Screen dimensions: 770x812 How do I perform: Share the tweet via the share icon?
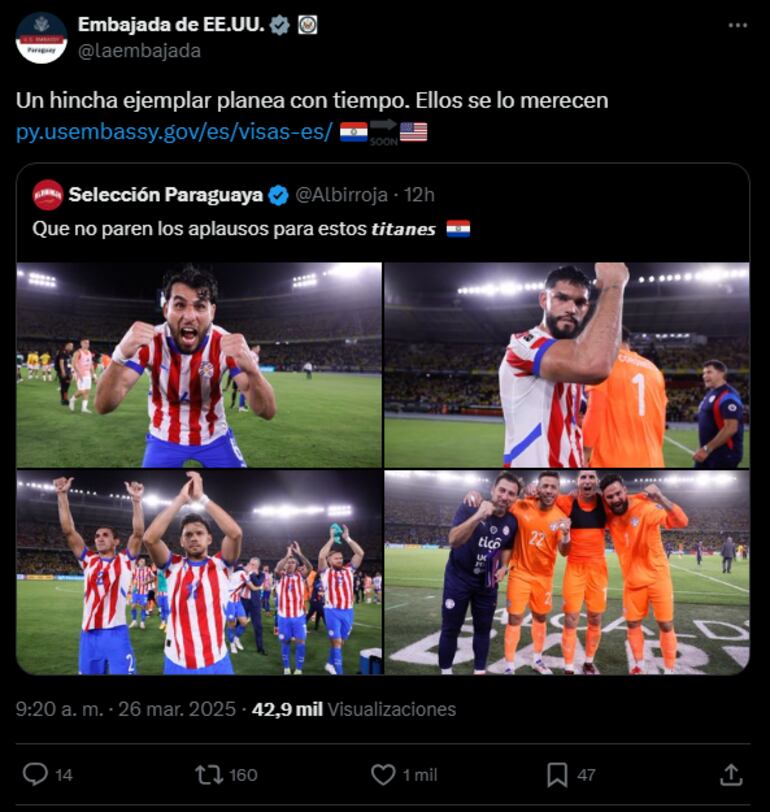pos(731,774)
